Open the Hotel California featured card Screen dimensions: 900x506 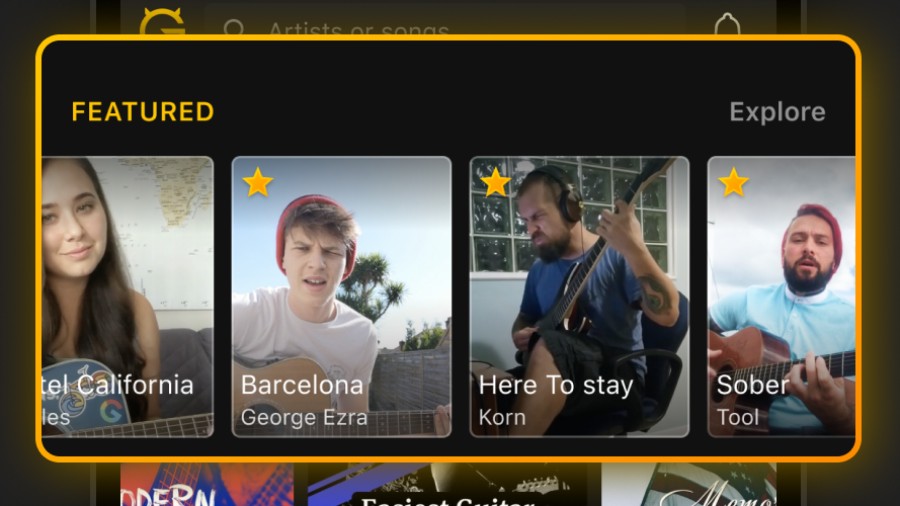click(x=127, y=296)
